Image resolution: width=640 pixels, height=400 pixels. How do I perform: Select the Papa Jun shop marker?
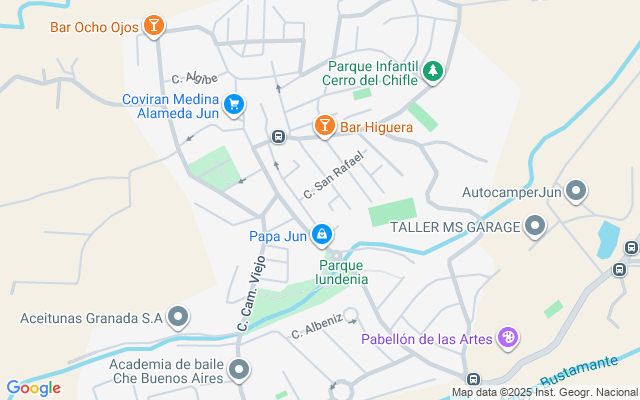321,236
